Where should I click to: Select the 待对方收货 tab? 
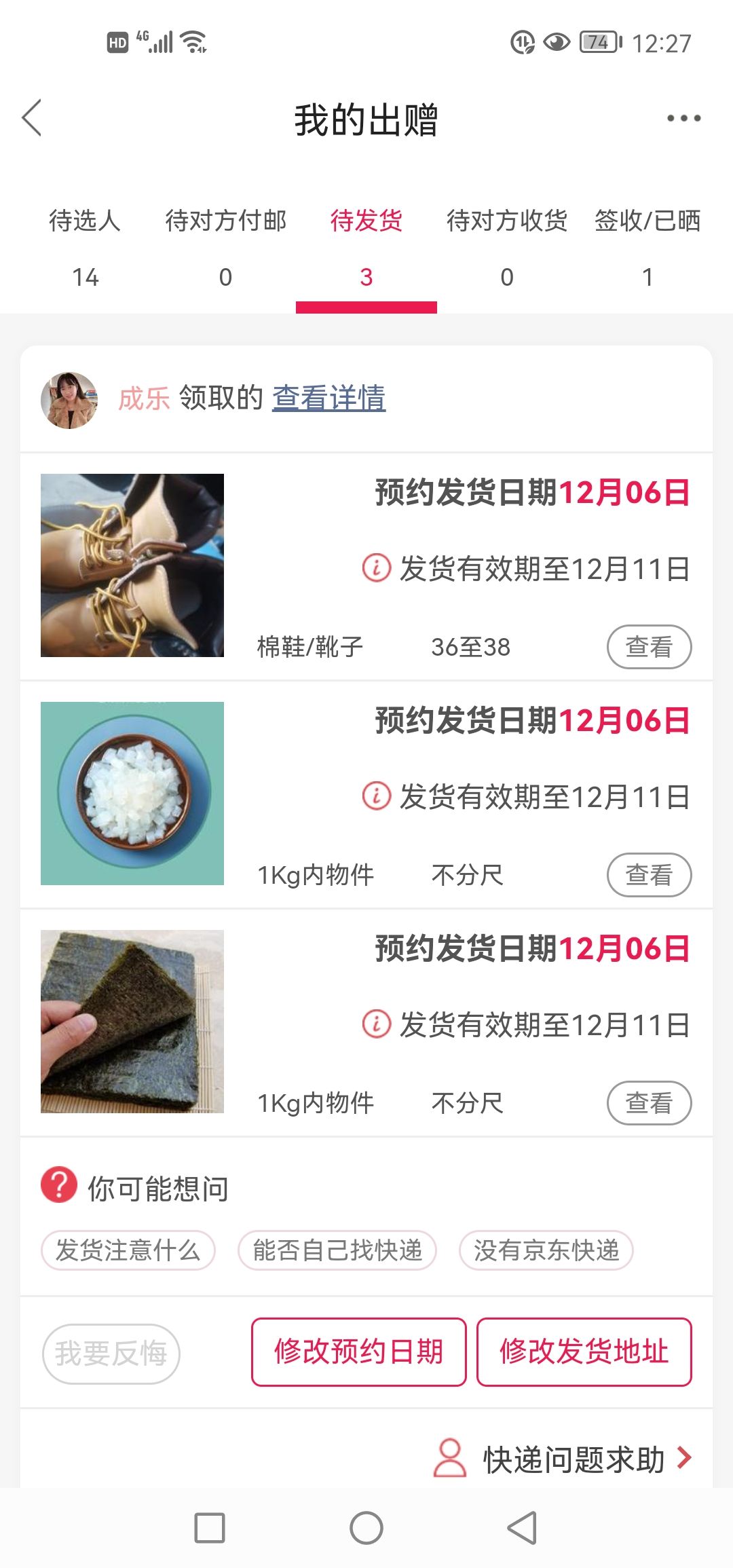(507, 248)
